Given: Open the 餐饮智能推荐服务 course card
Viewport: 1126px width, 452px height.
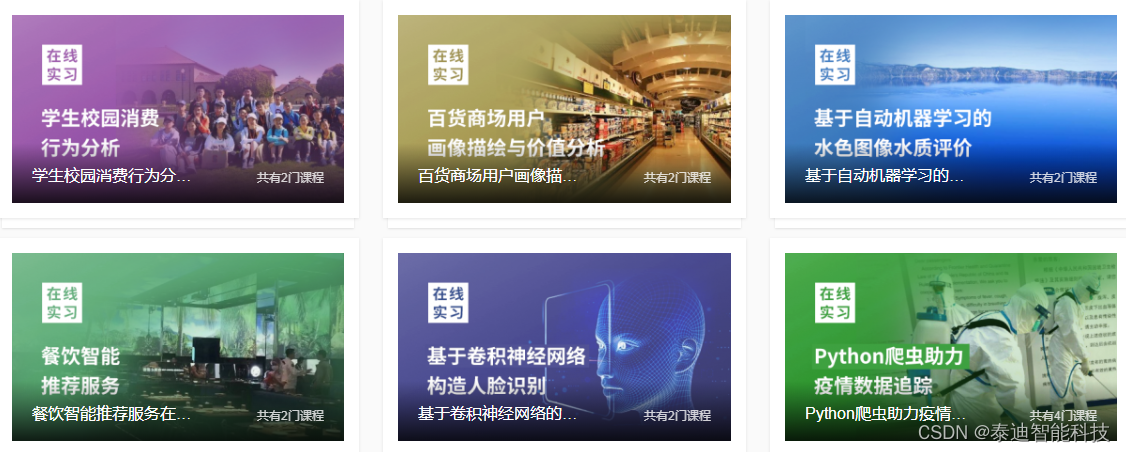Looking at the screenshot, I should pyautogui.click(x=178, y=346).
